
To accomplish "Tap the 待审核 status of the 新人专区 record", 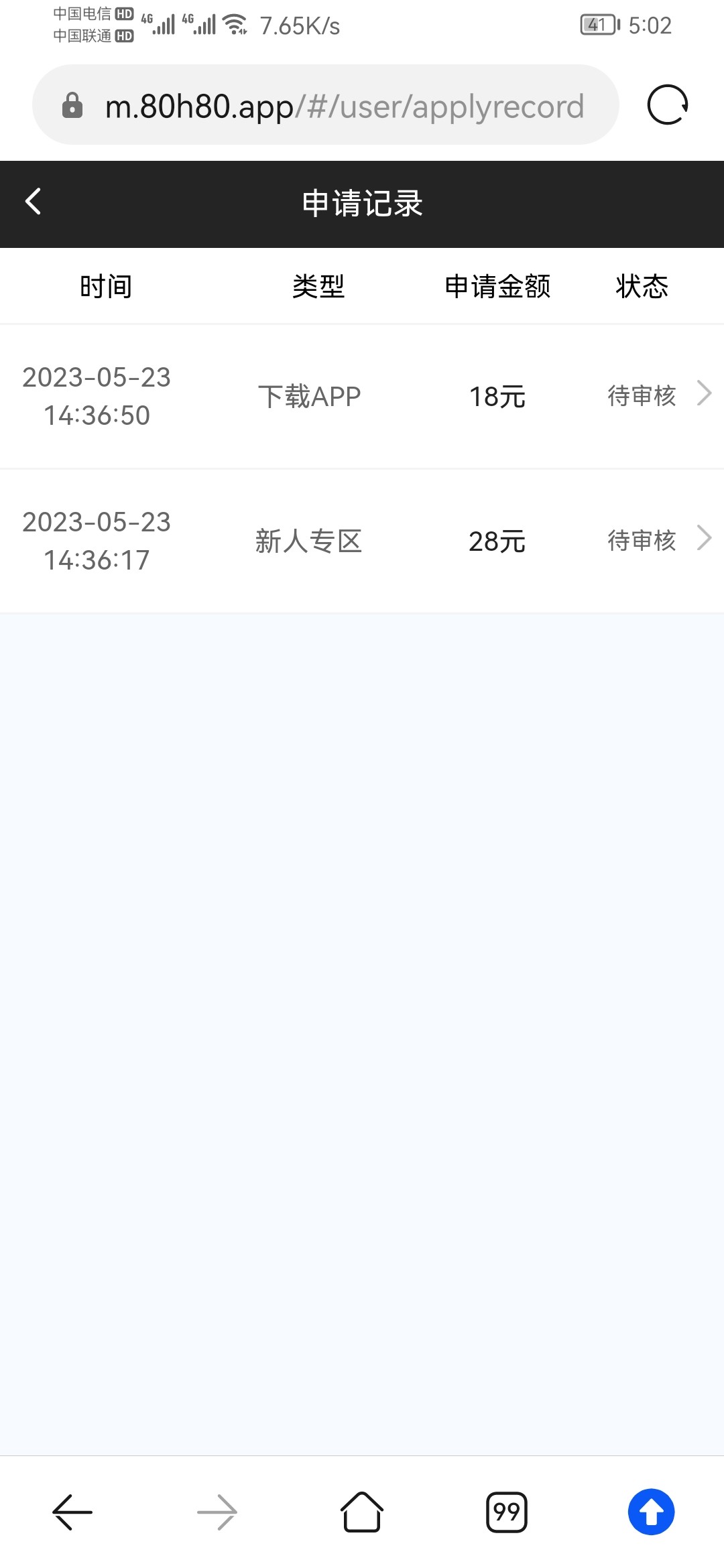I will tap(640, 540).
